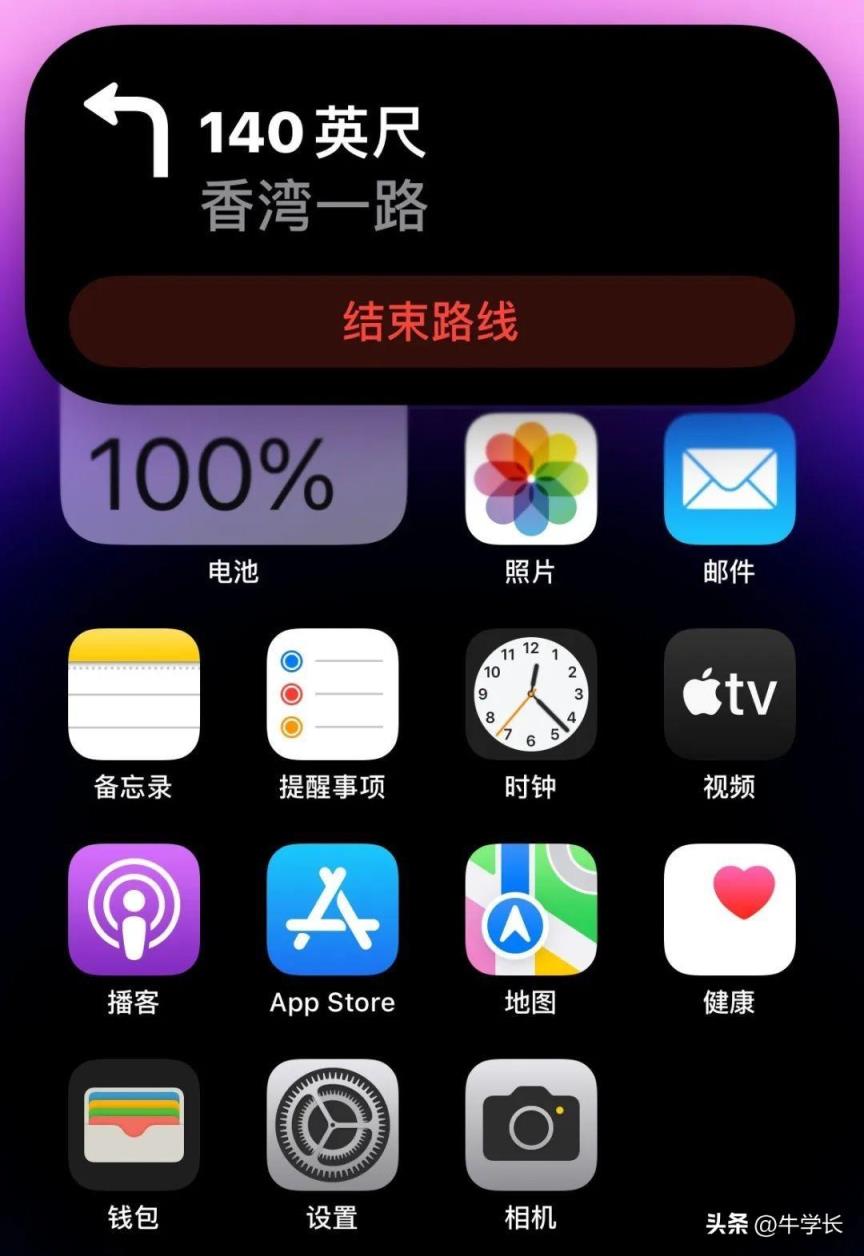Tap the 结束路线 end route button

(x=431, y=323)
